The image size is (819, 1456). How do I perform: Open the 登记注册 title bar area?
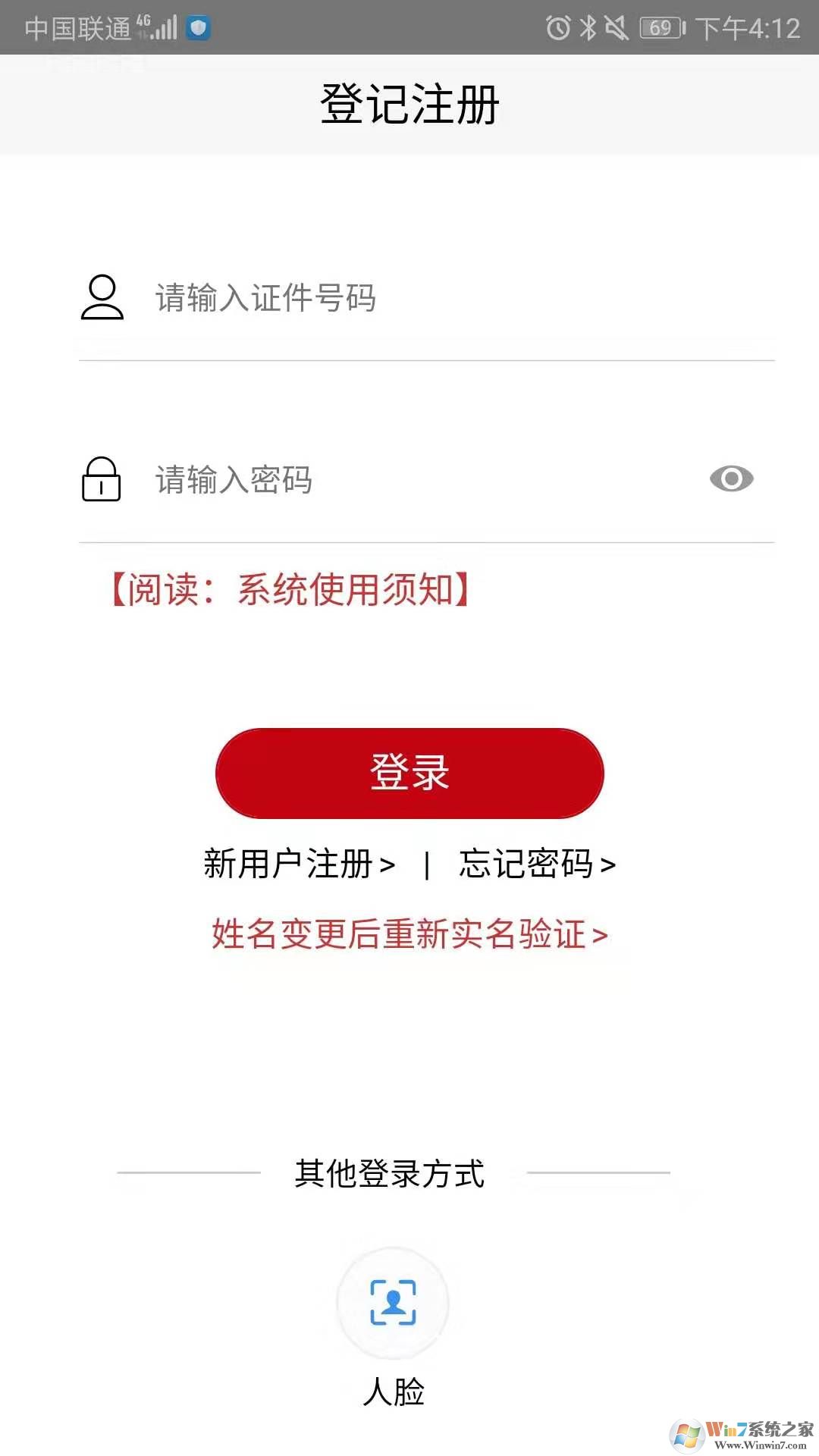(409, 103)
